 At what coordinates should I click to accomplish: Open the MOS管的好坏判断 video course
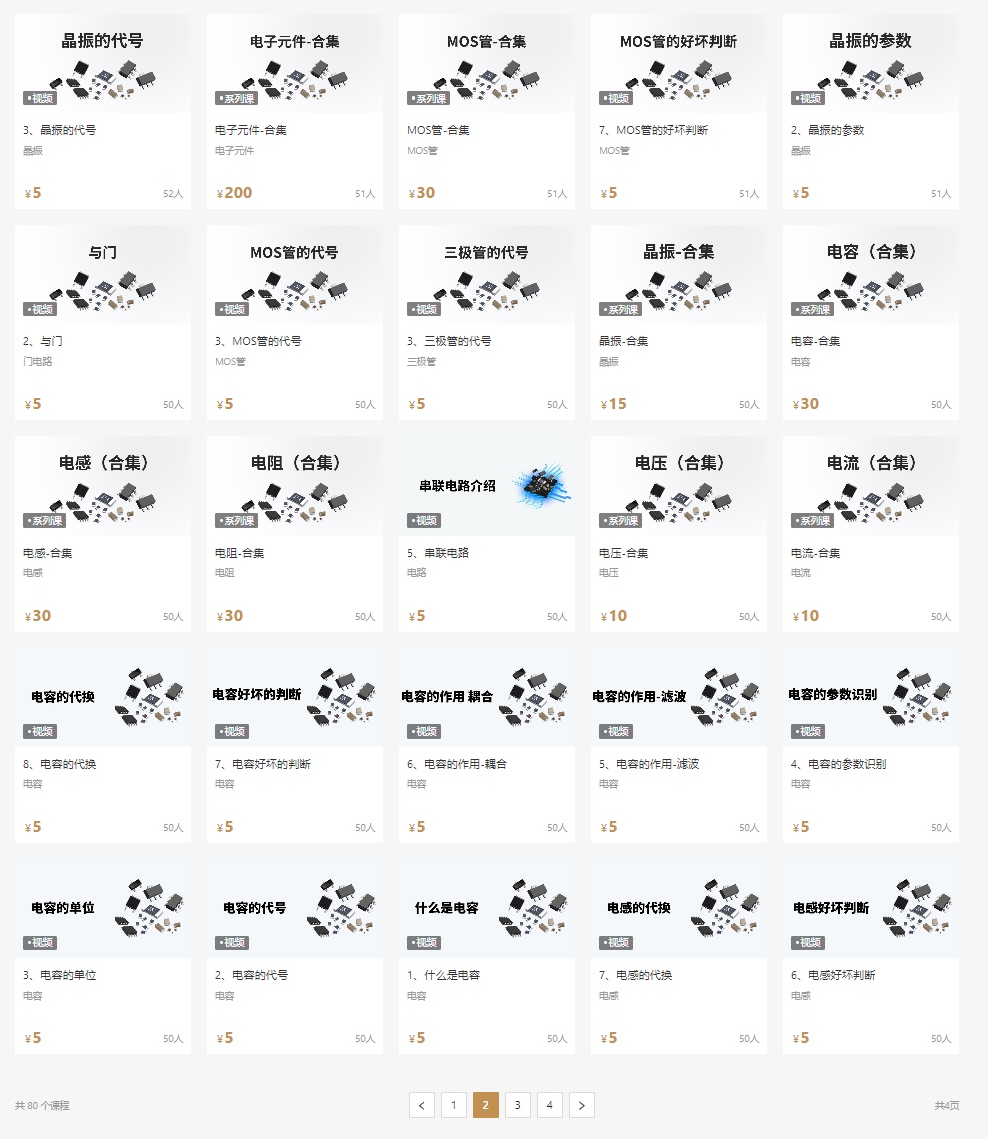coord(678,65)
